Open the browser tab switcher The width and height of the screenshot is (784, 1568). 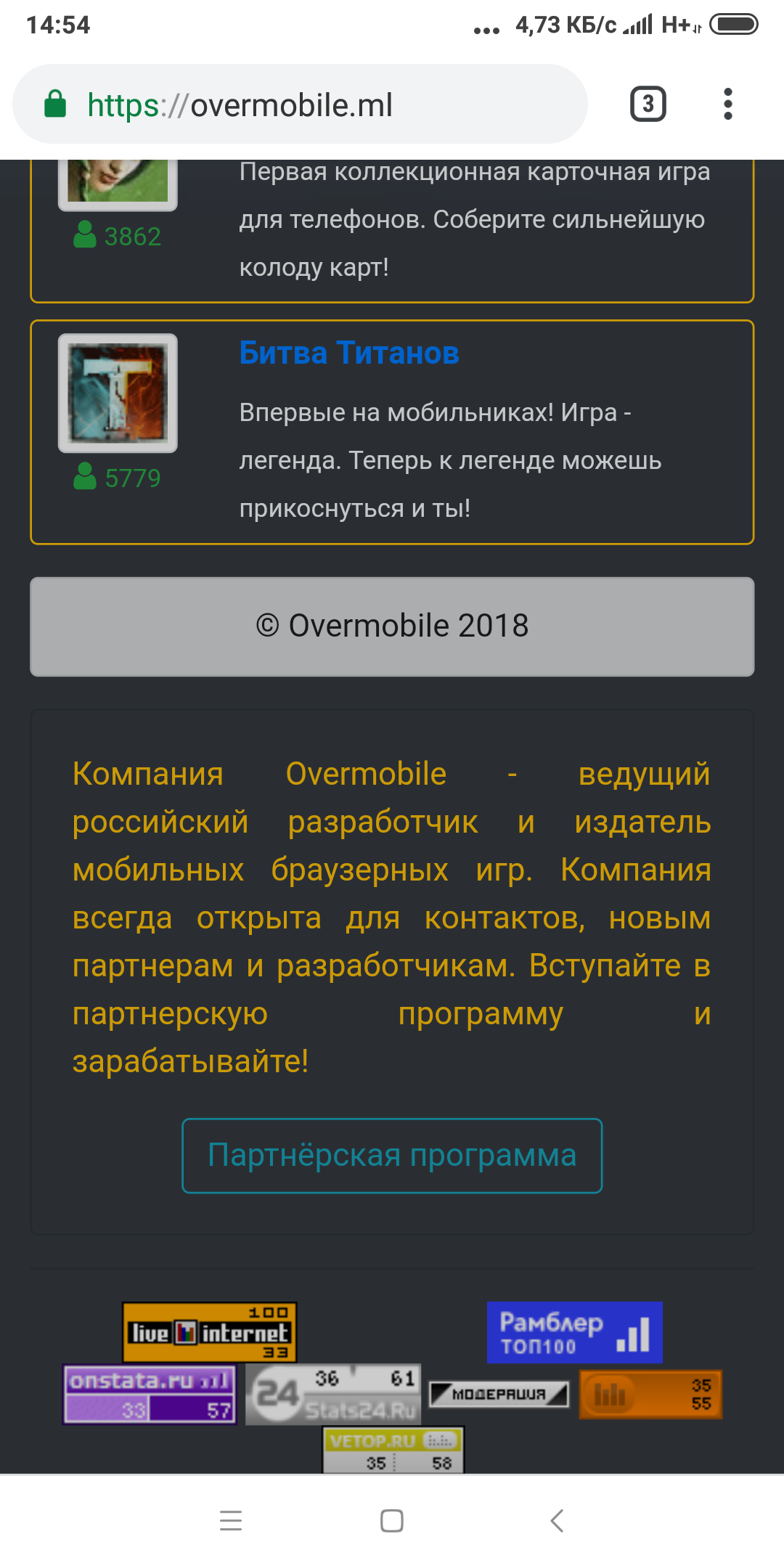coord(648,105)
